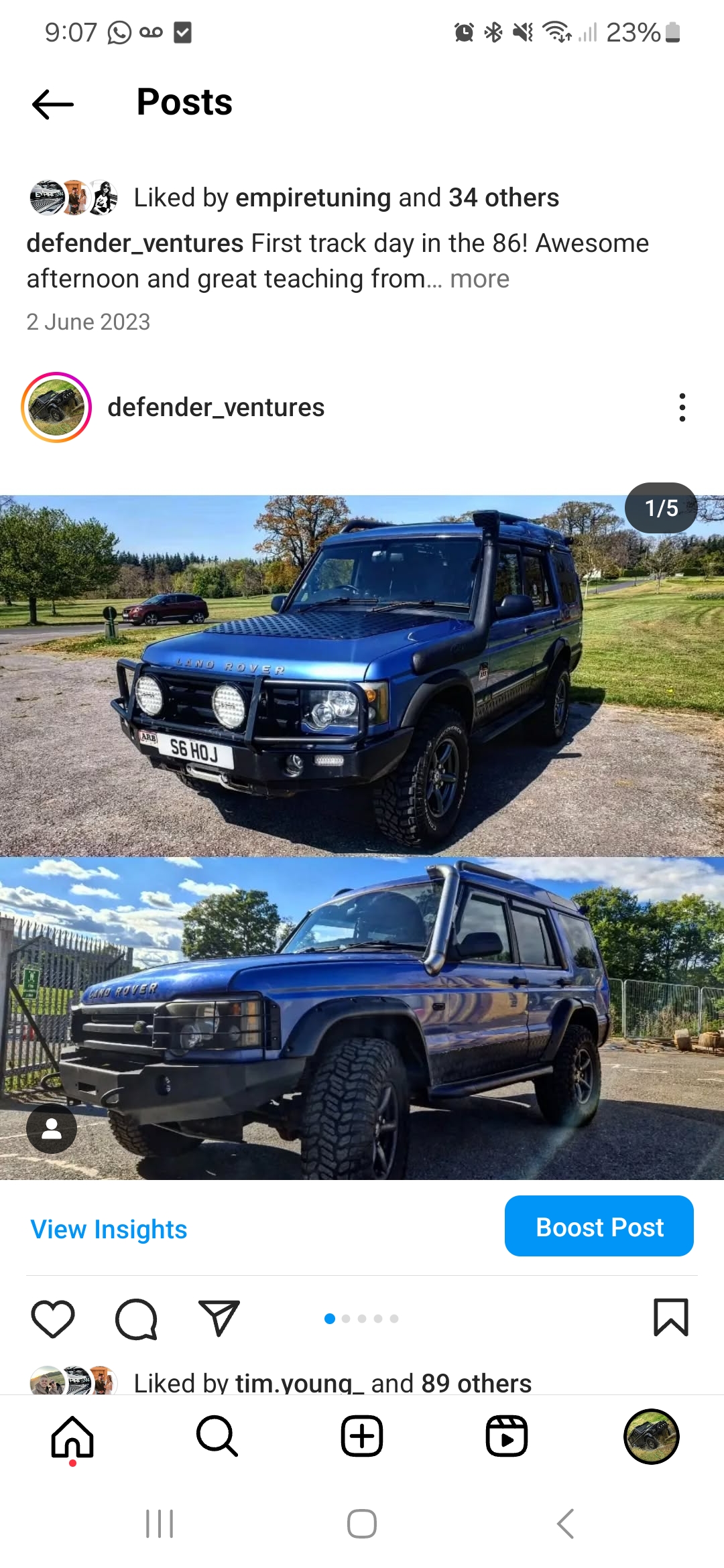Viewport: 724px width, 1568px height.
Task: Open the system recent apps view
Action: pos(160,1524)
